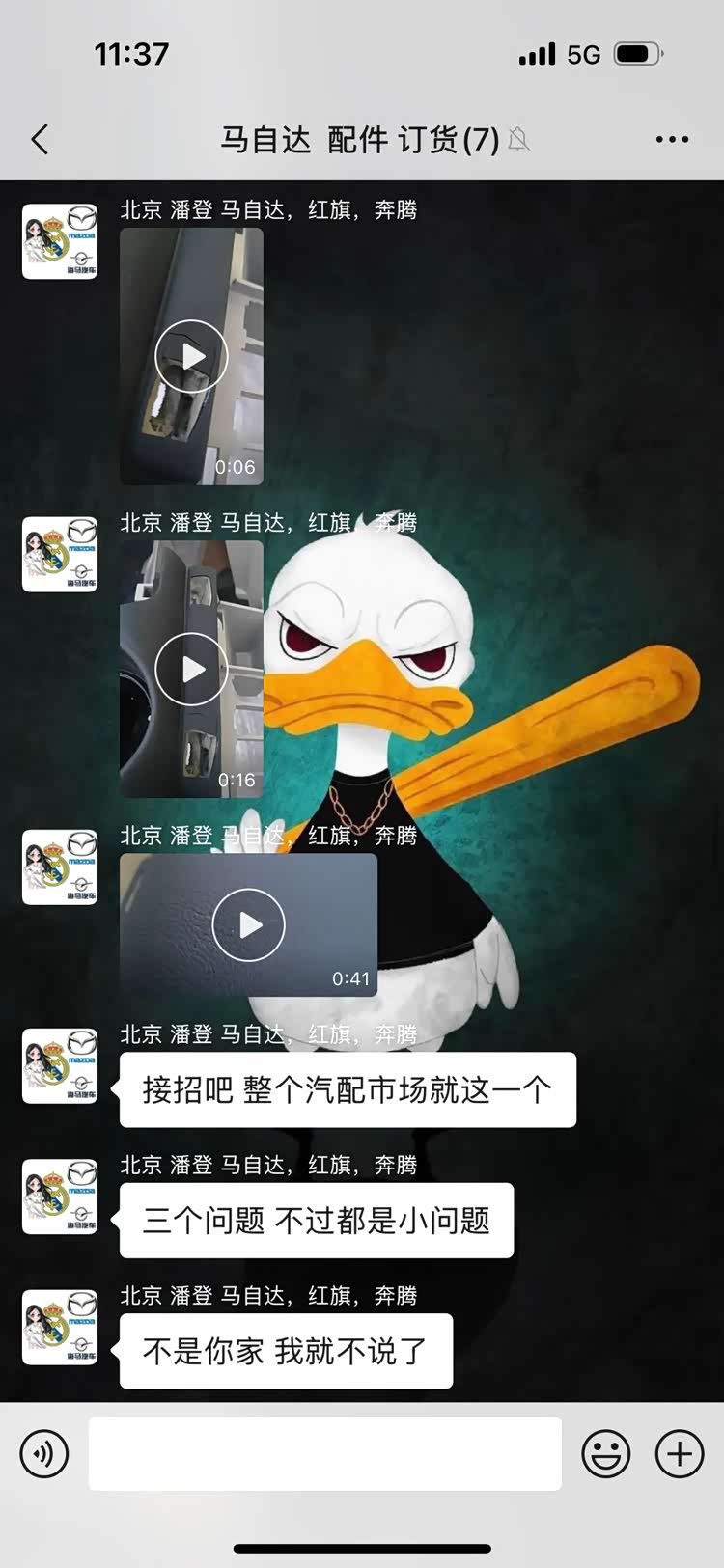Open the three-dot chat info menu
This screenshot has width=724, height=1568.
[672, 140]
